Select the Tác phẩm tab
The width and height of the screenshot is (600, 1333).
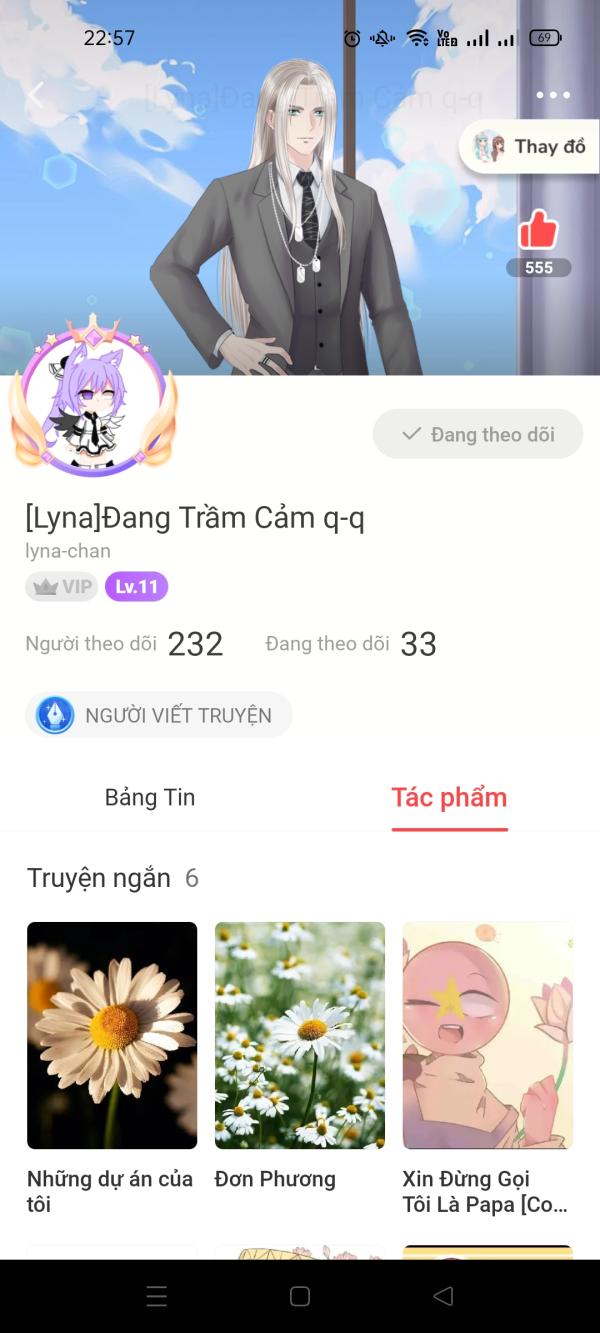[x=449, y=797]
